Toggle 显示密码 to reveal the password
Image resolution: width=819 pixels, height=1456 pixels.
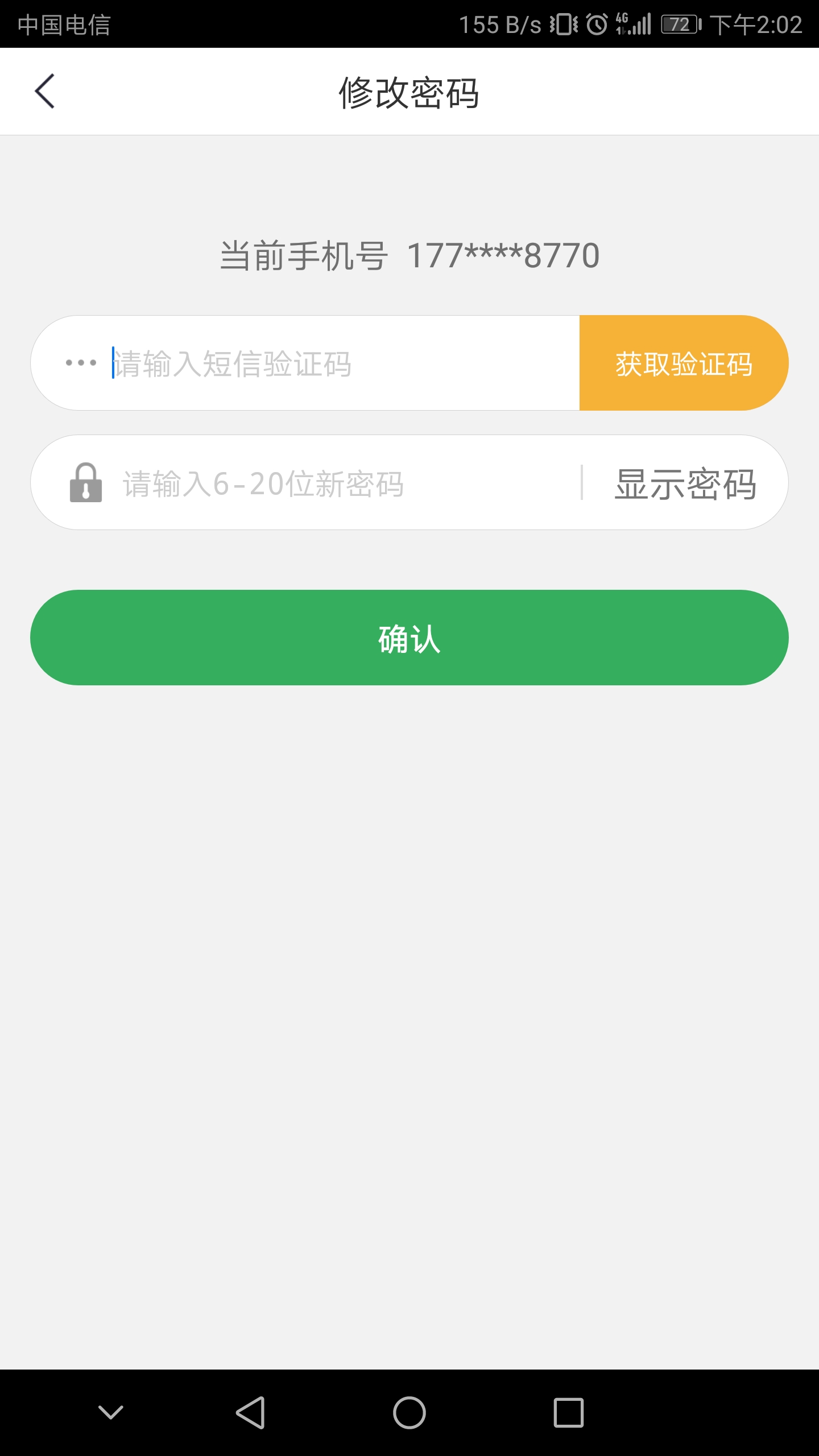coord(685,483)
